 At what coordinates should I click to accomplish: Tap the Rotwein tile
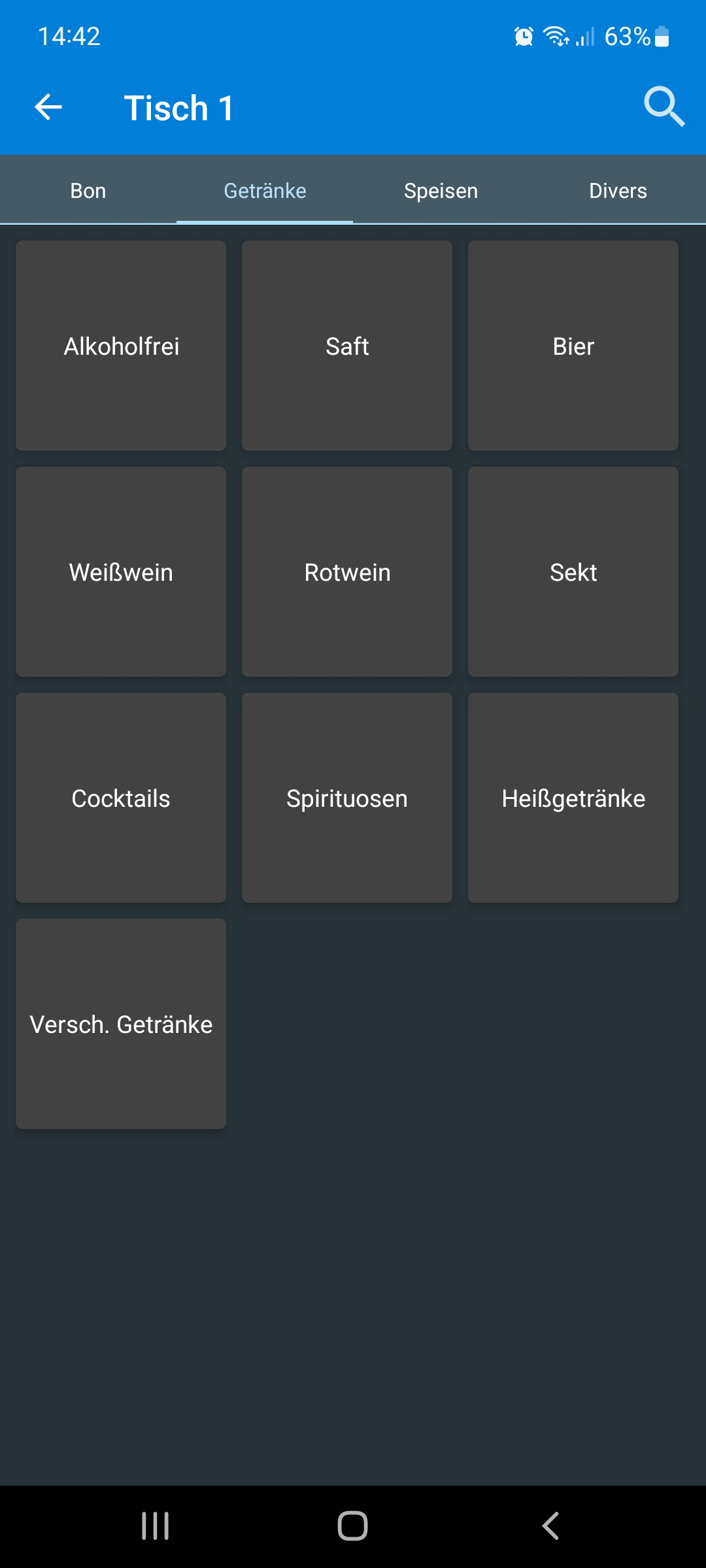pyautogui.click(x=347, y=572)
